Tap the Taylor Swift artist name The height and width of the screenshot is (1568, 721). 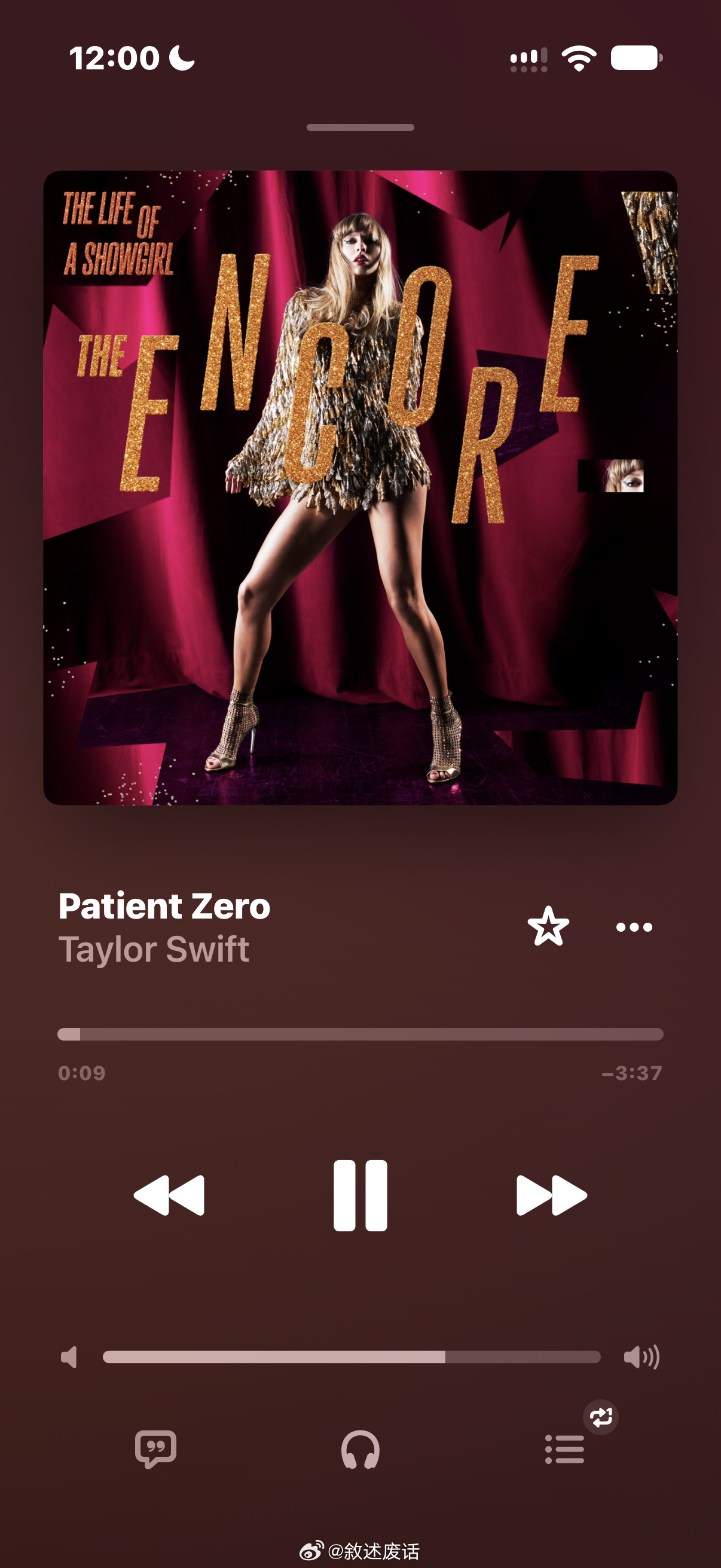[x=154, y=948]
